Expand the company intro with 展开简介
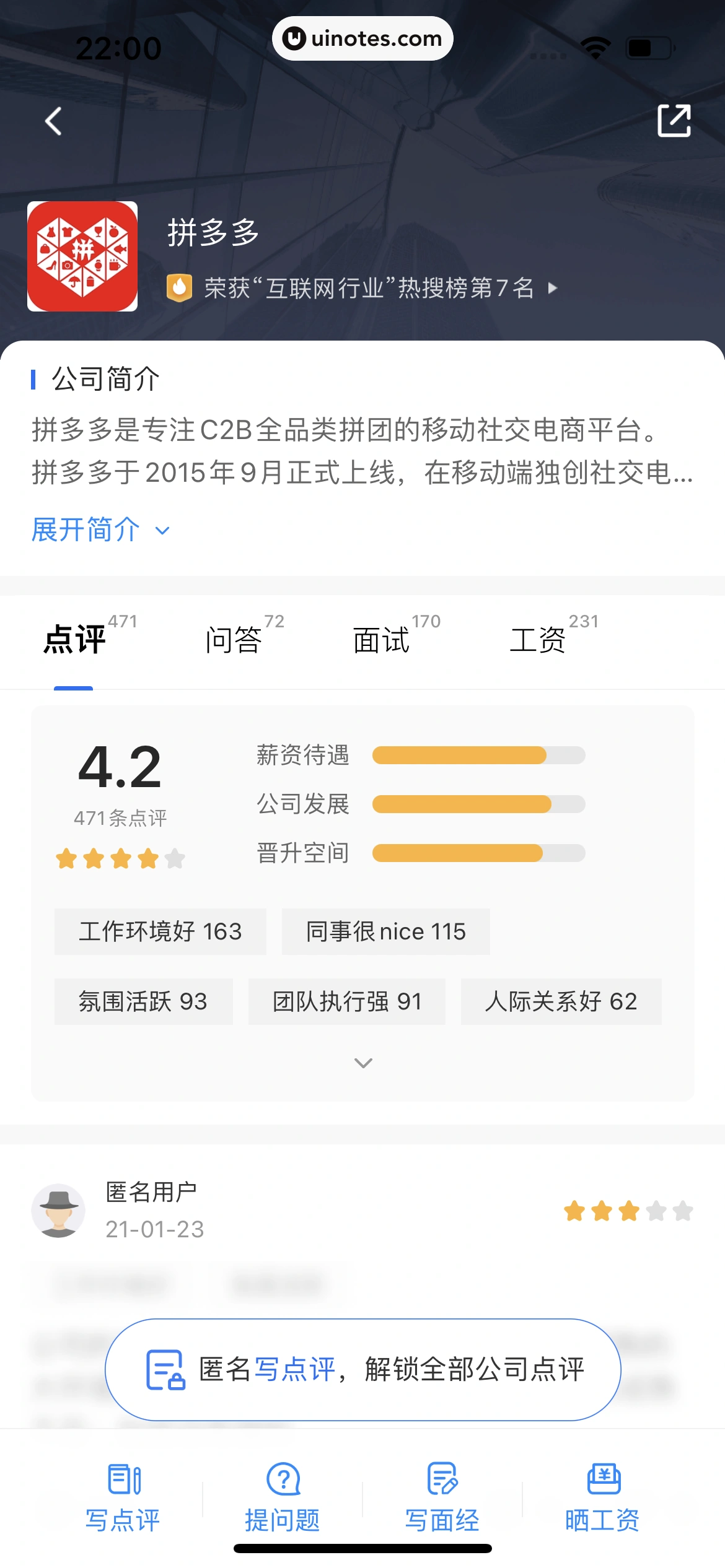 point(100,530)
